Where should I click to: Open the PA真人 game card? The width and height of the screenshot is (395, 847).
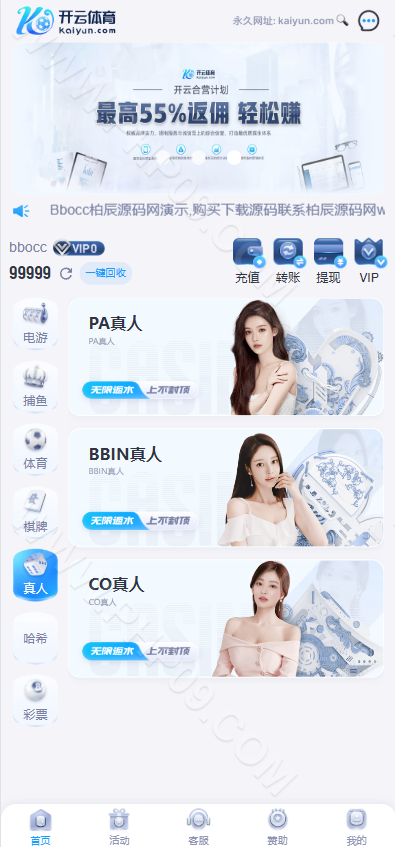pyautogui.click(x=226, y=357)
